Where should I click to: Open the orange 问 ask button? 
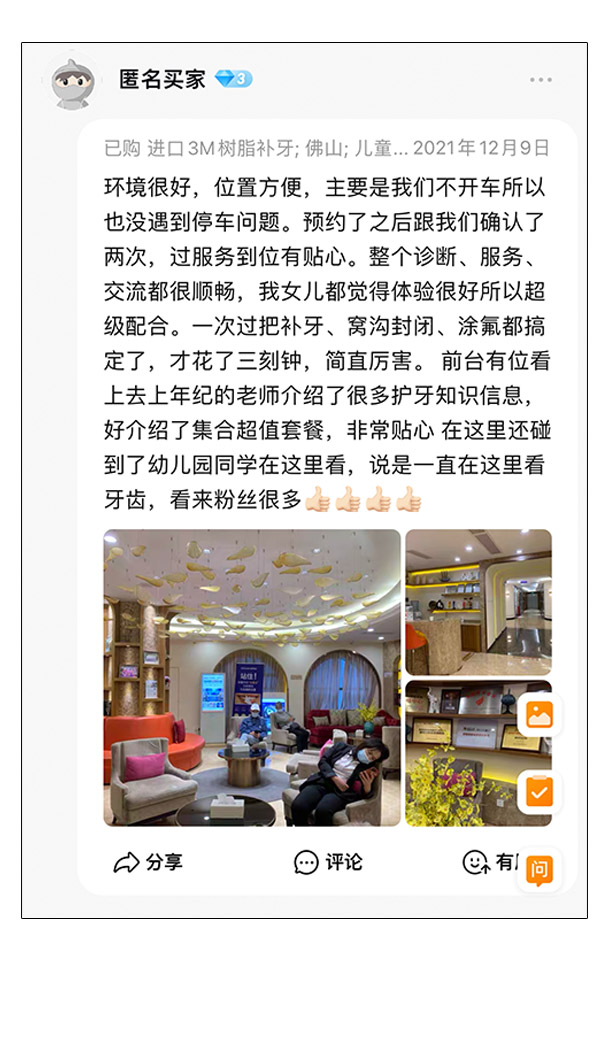coord(539,870)
